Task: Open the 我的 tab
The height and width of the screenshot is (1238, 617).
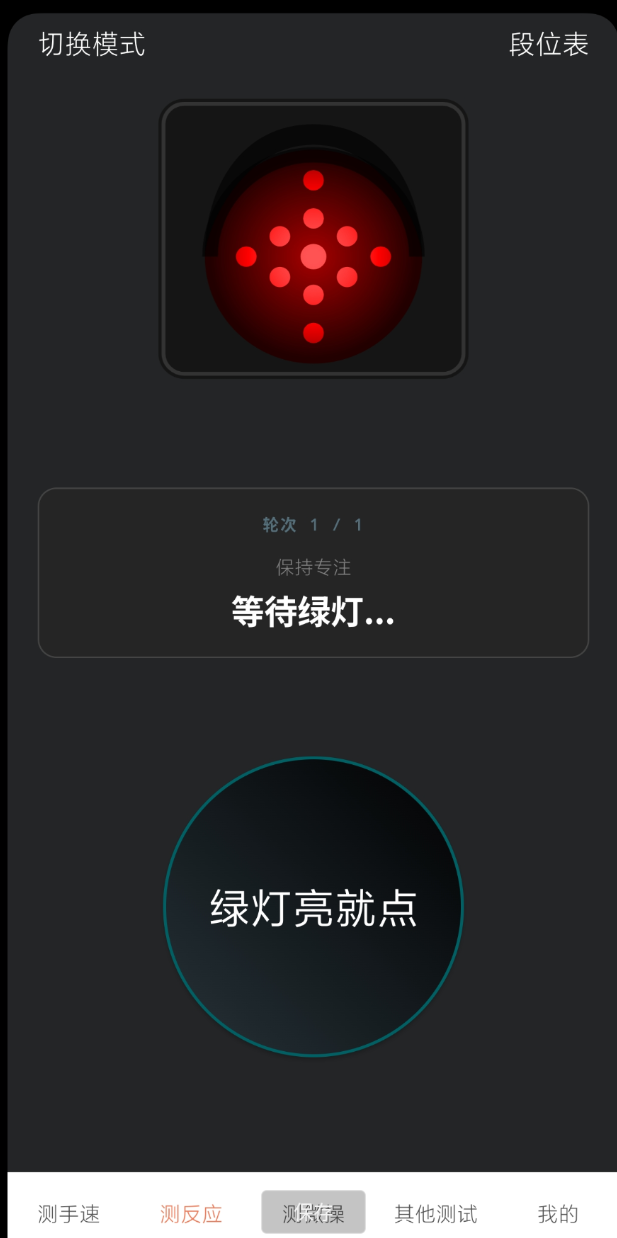Action: point(558,1214)
